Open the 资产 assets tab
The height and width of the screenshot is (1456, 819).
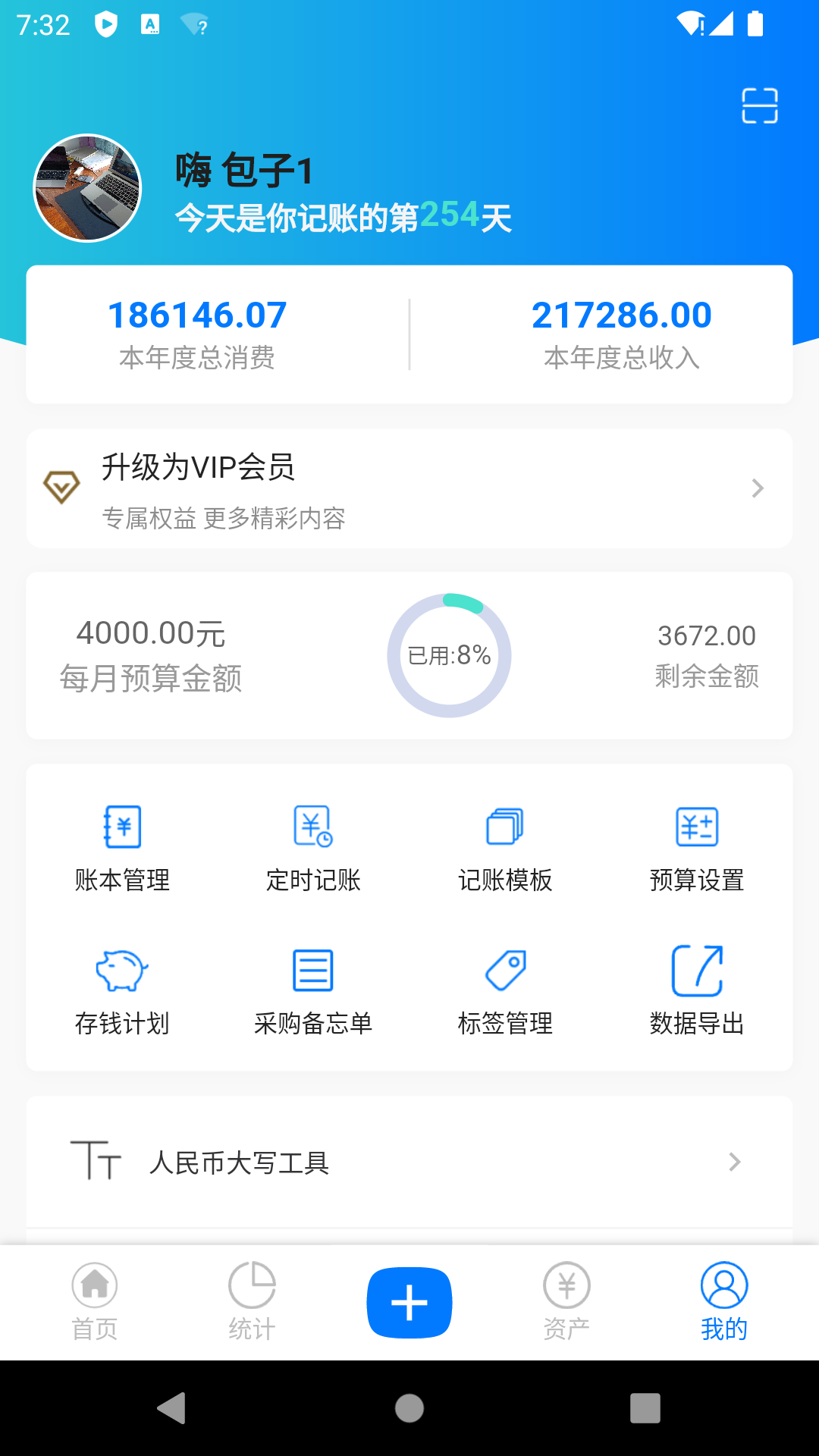[566, 1301]
